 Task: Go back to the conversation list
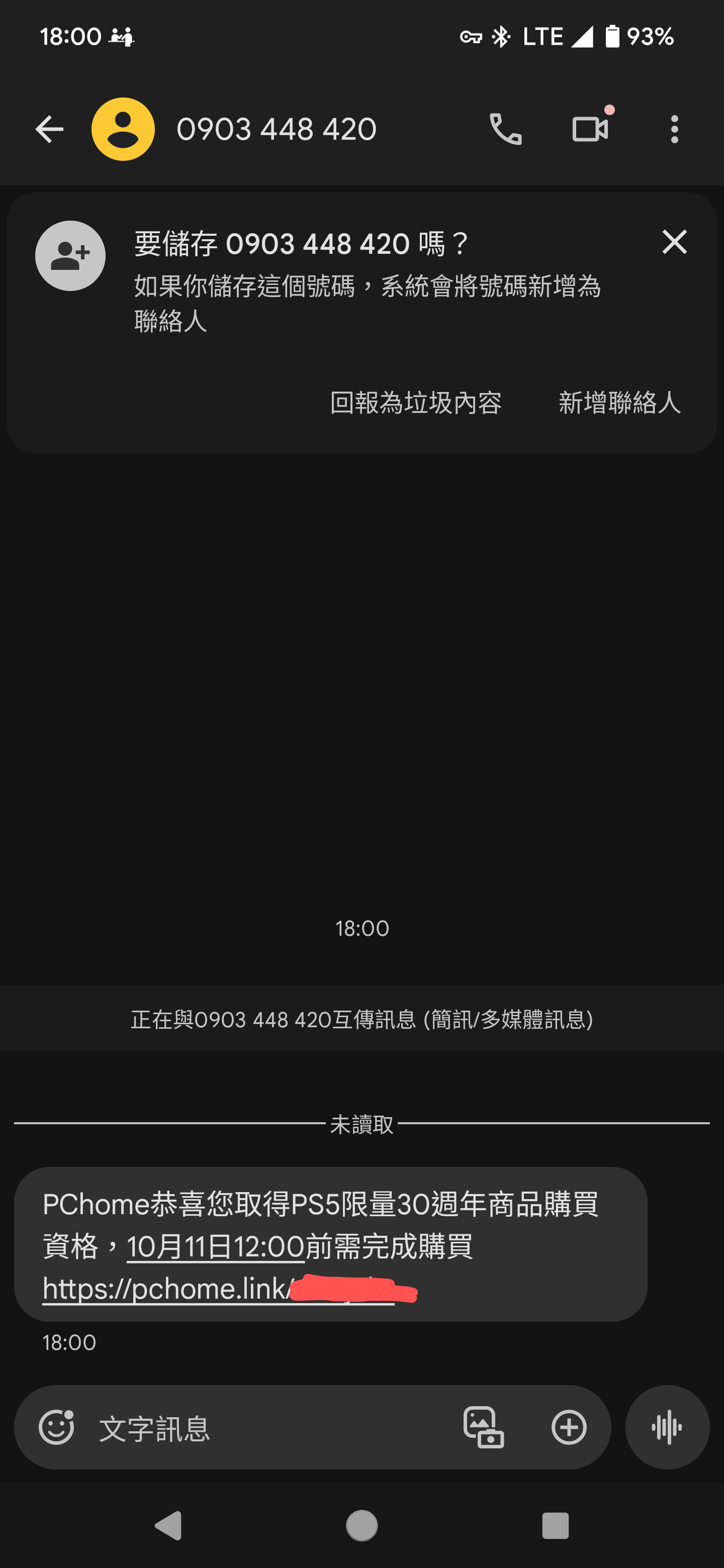(49, 129)
